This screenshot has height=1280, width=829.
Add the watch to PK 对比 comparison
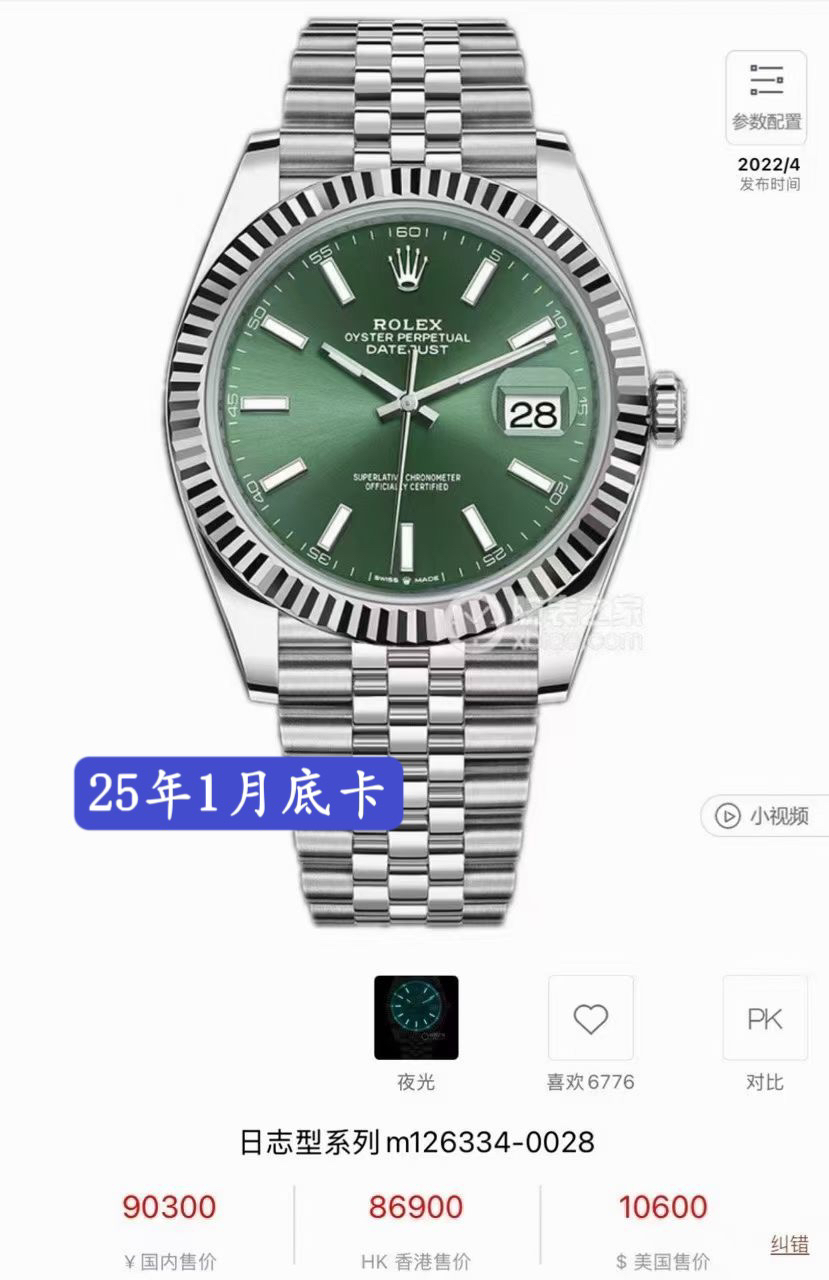point(764,1018)
